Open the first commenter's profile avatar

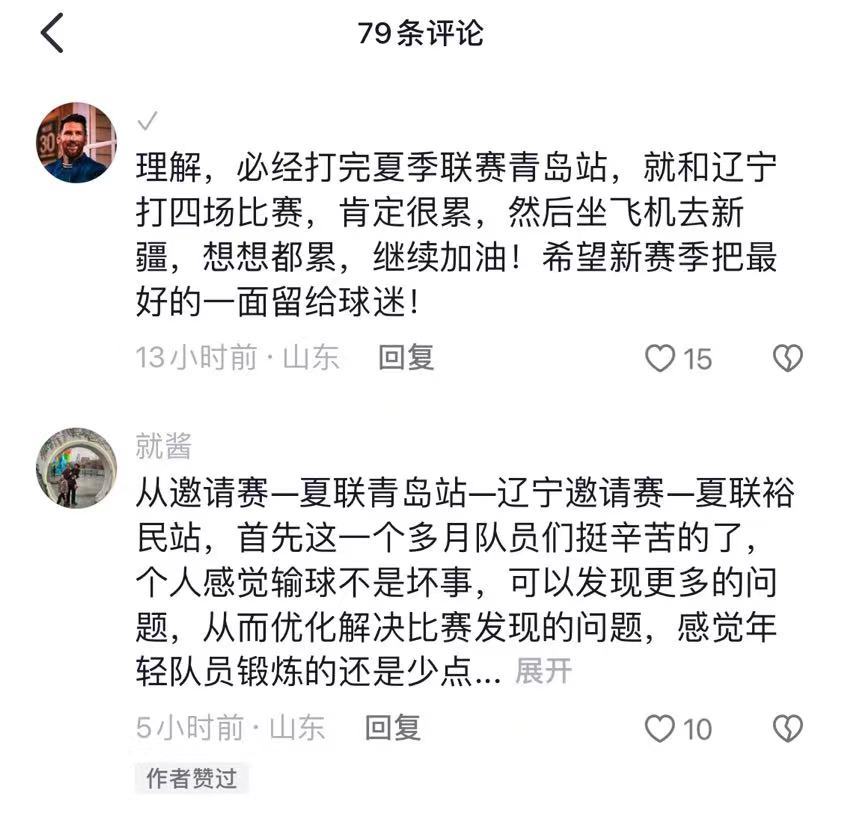click(76, 142)
